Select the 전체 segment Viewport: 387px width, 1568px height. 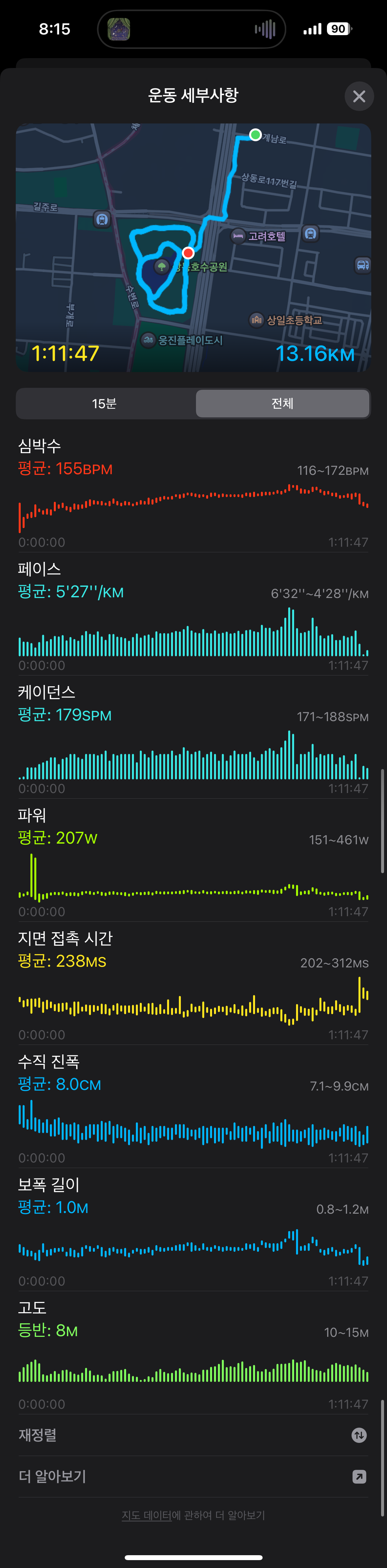coord(282,404)
